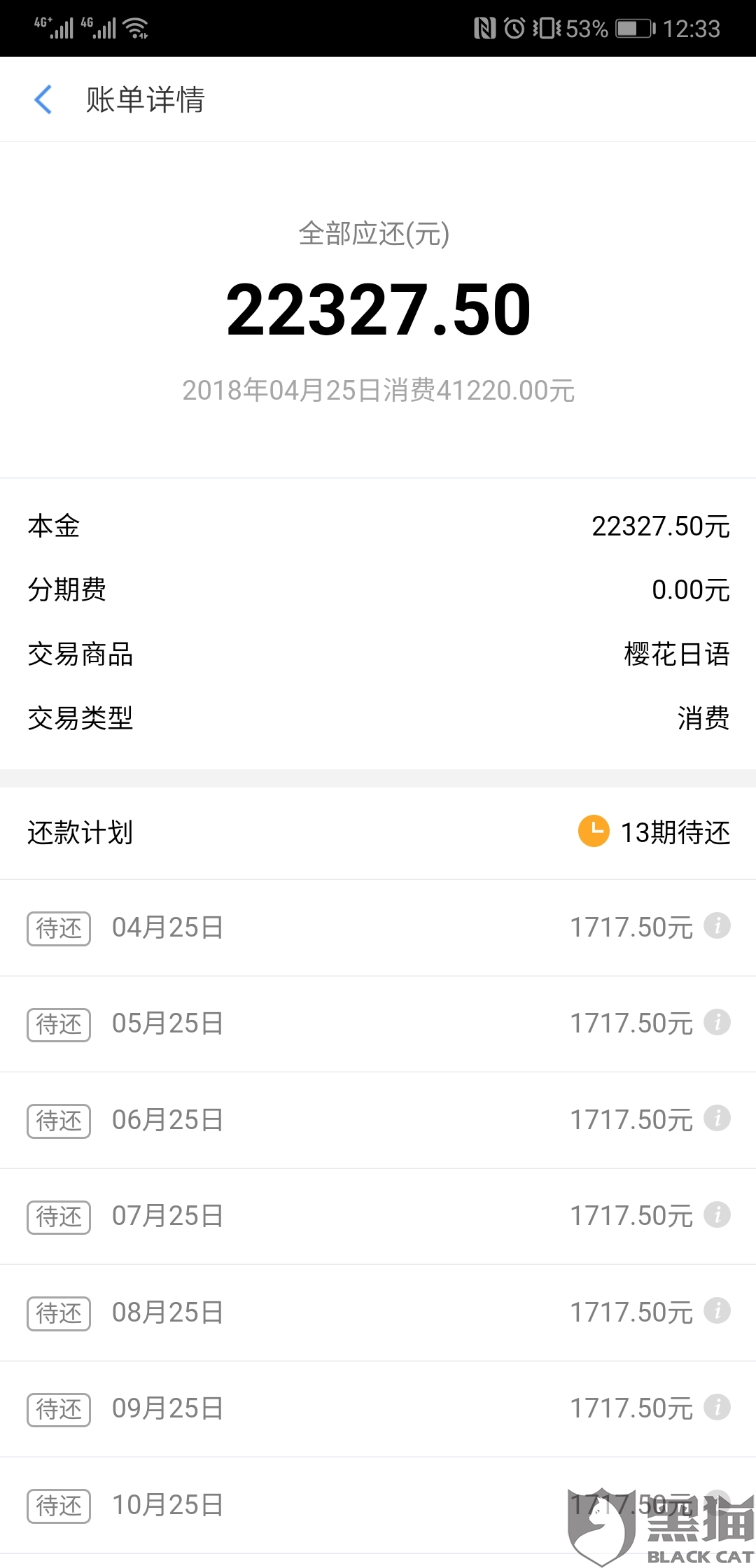View details icon on the 06月25日 row
The height and width of the screenshot is (1568, 756).
717,1118
